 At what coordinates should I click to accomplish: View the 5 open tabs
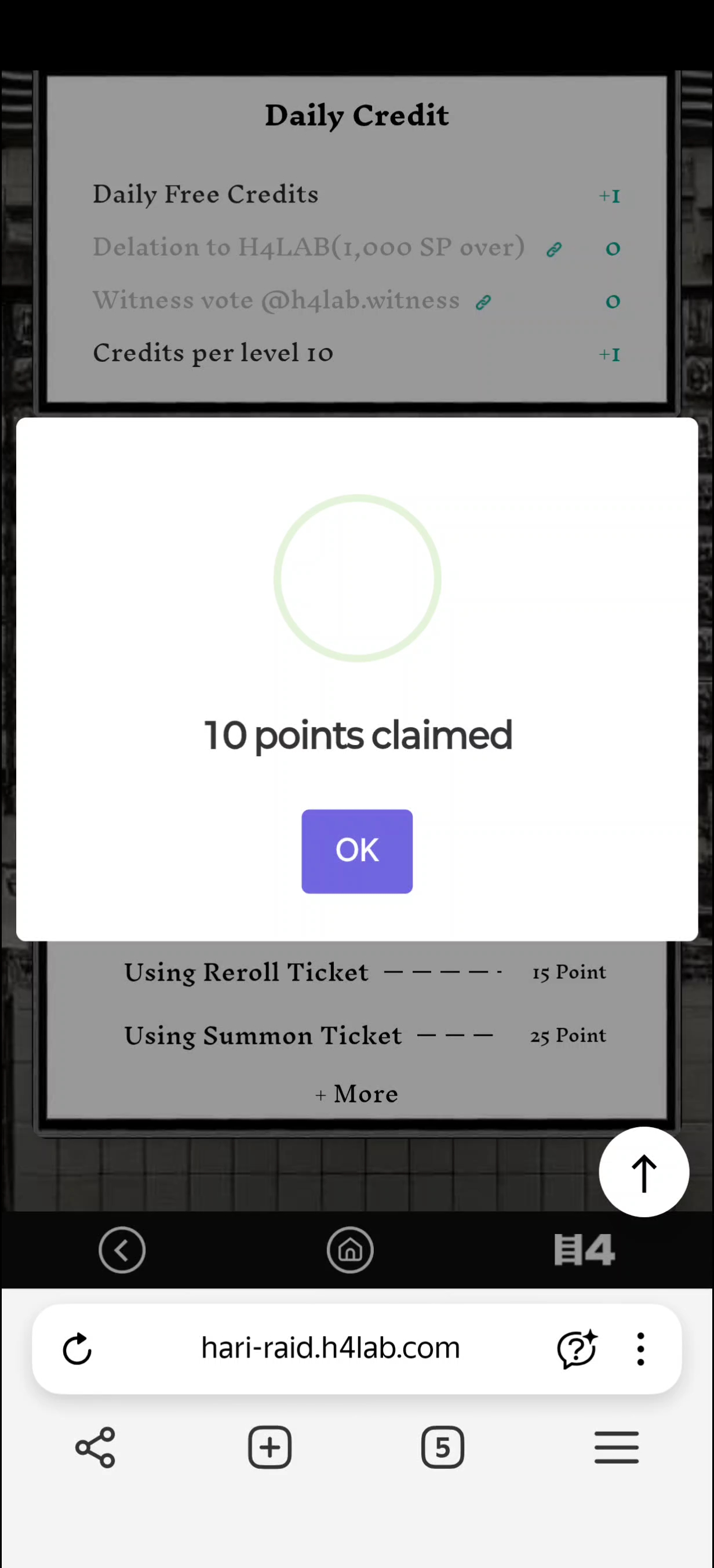443,1447
